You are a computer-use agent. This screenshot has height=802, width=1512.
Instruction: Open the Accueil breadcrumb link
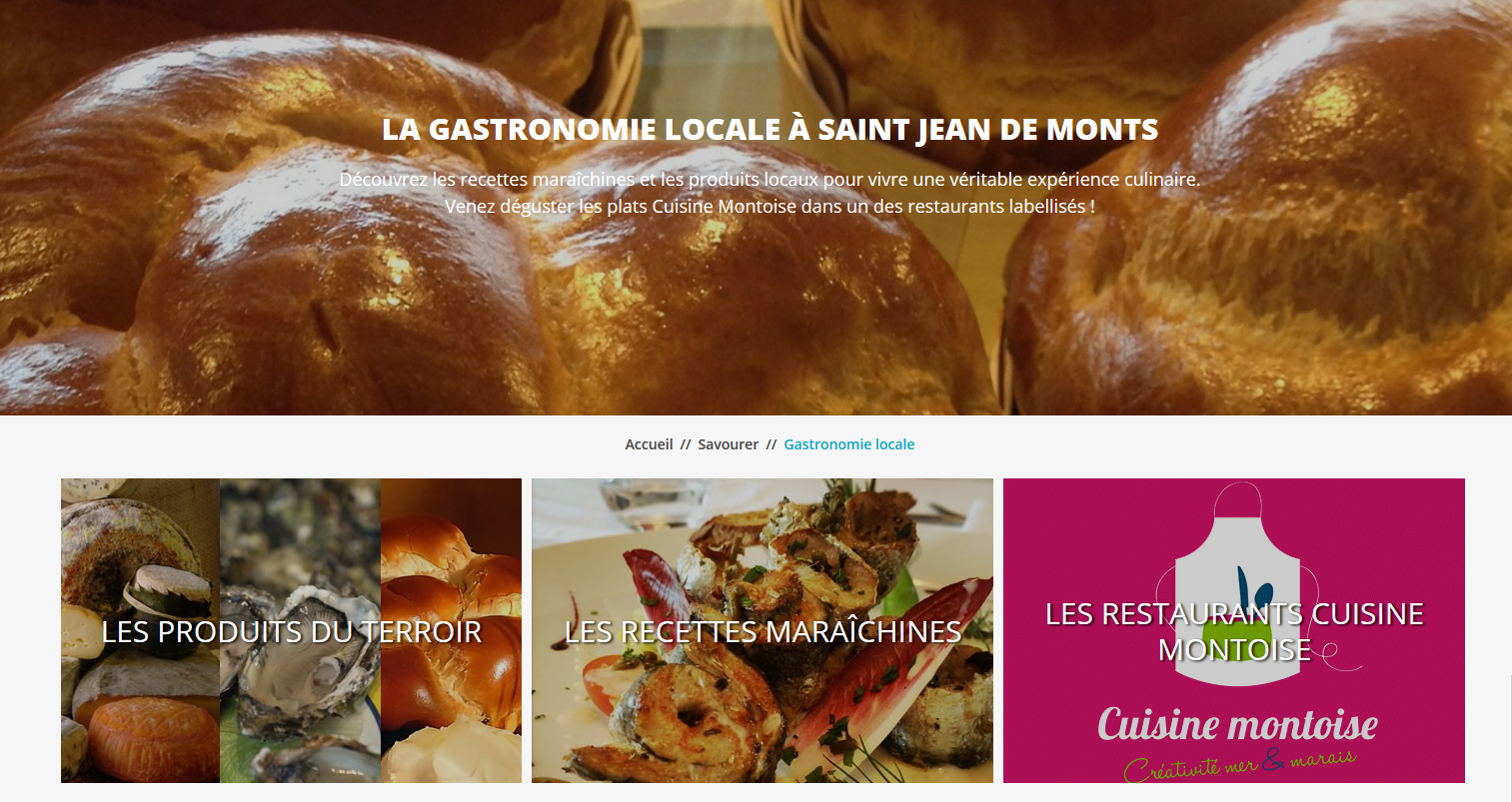tap(649, 444)
